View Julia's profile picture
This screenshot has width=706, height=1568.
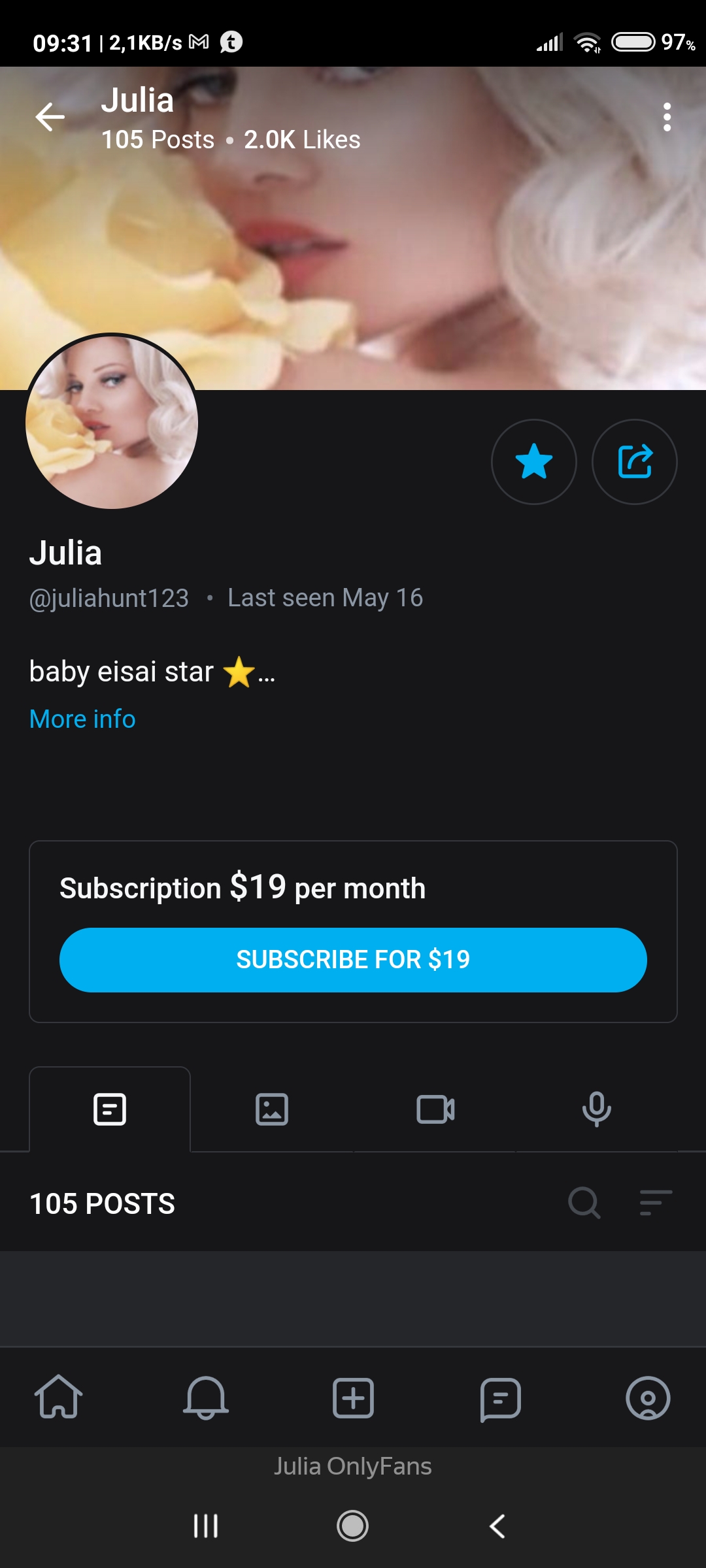click(112, 422)
